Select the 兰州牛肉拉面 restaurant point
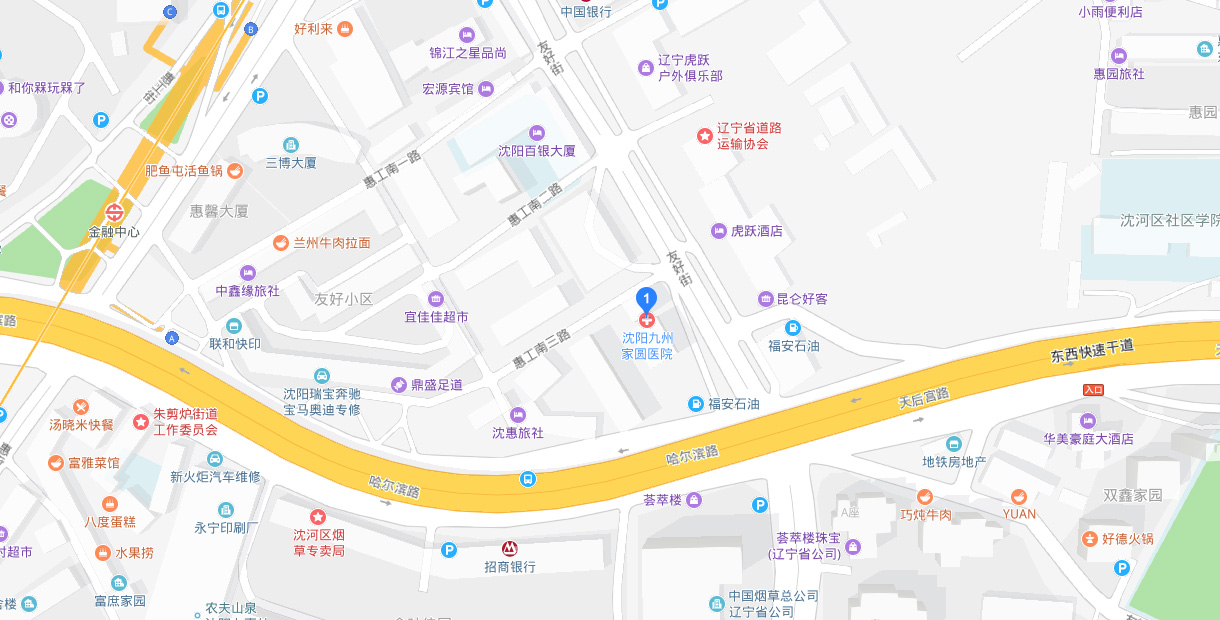This screenshot has height=620, width=1220. click(282, 243)
